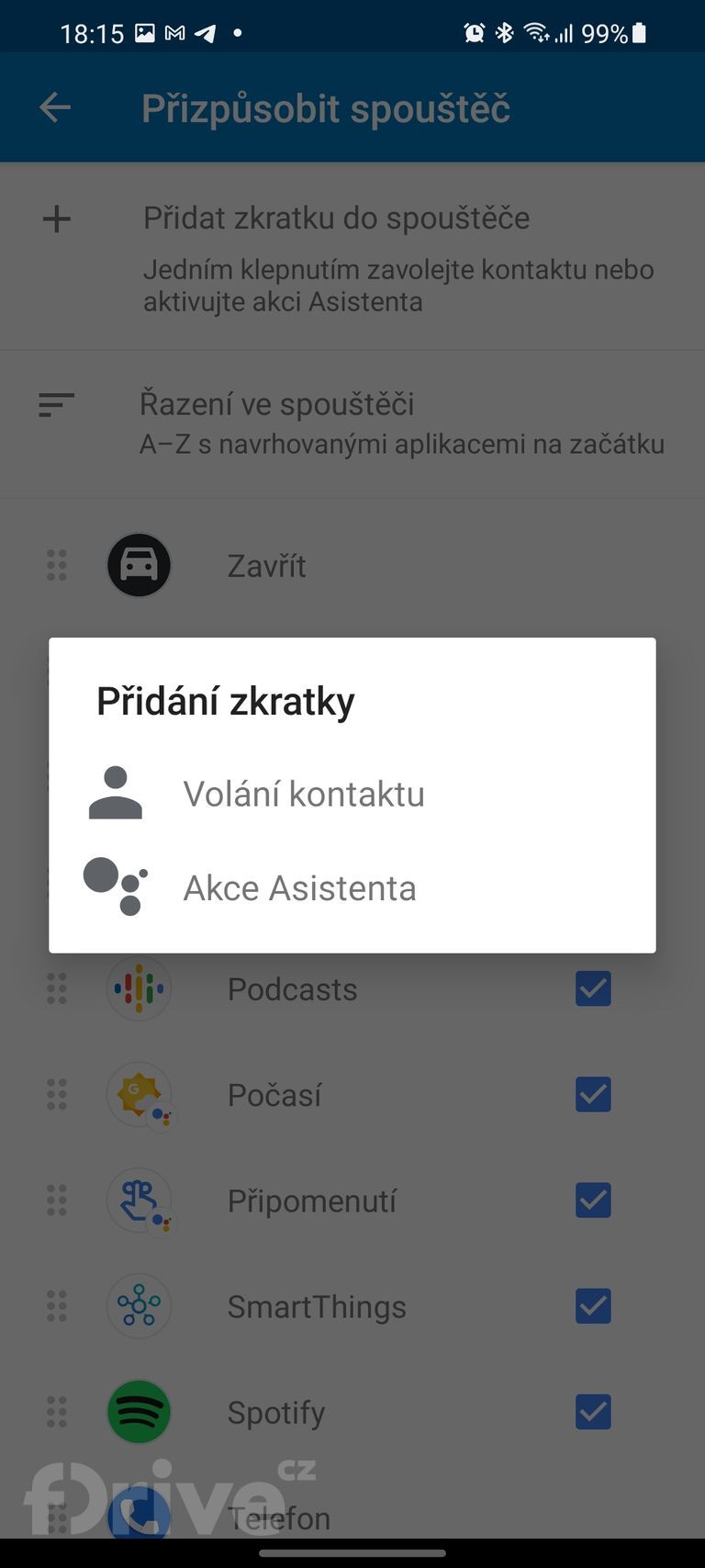Select the Spotify app icon
Viewport: 705px width, 1568px height.
point(139,1412)
